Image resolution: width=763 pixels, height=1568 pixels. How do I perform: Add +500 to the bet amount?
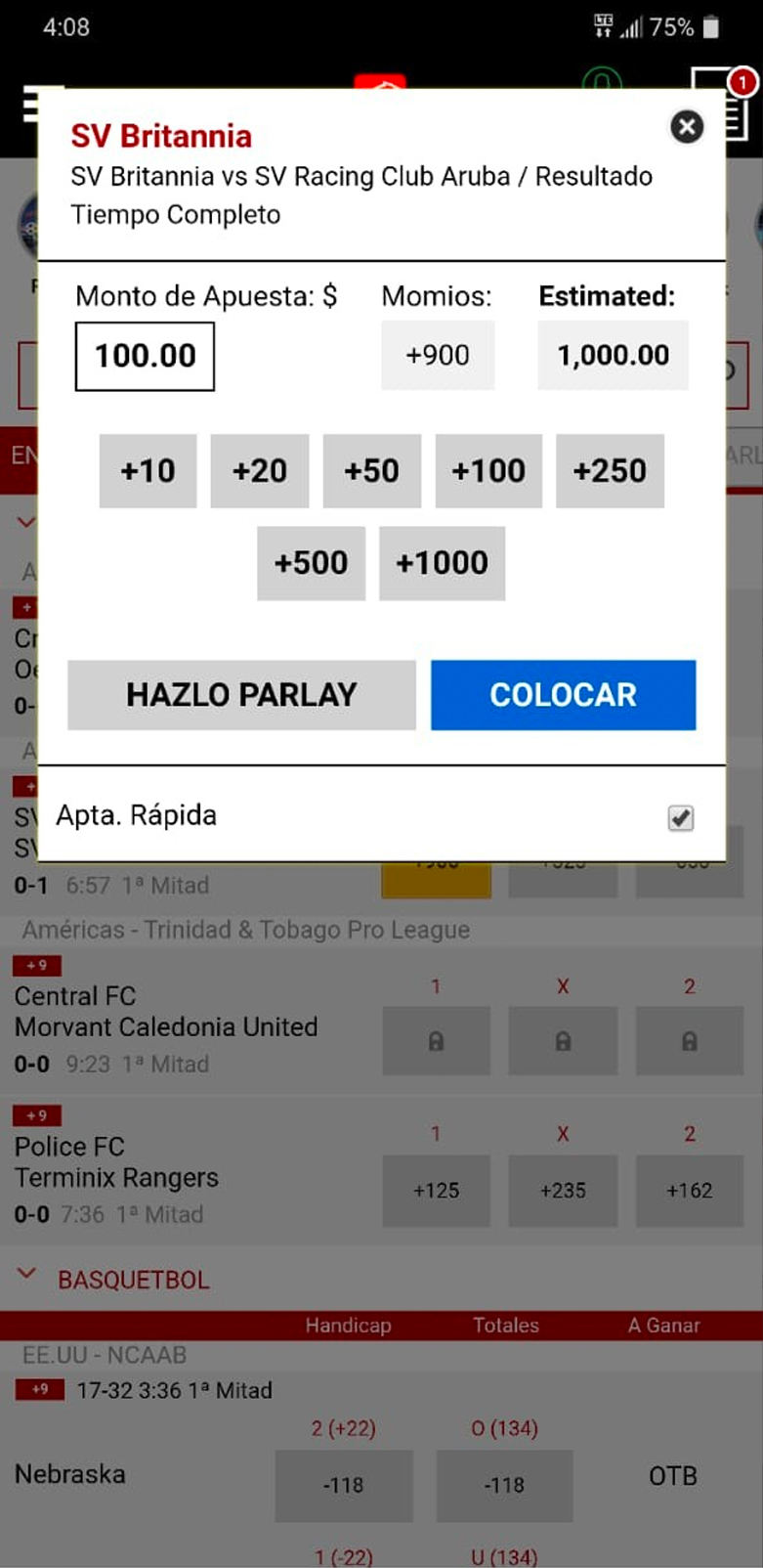[x=311, y=563]
